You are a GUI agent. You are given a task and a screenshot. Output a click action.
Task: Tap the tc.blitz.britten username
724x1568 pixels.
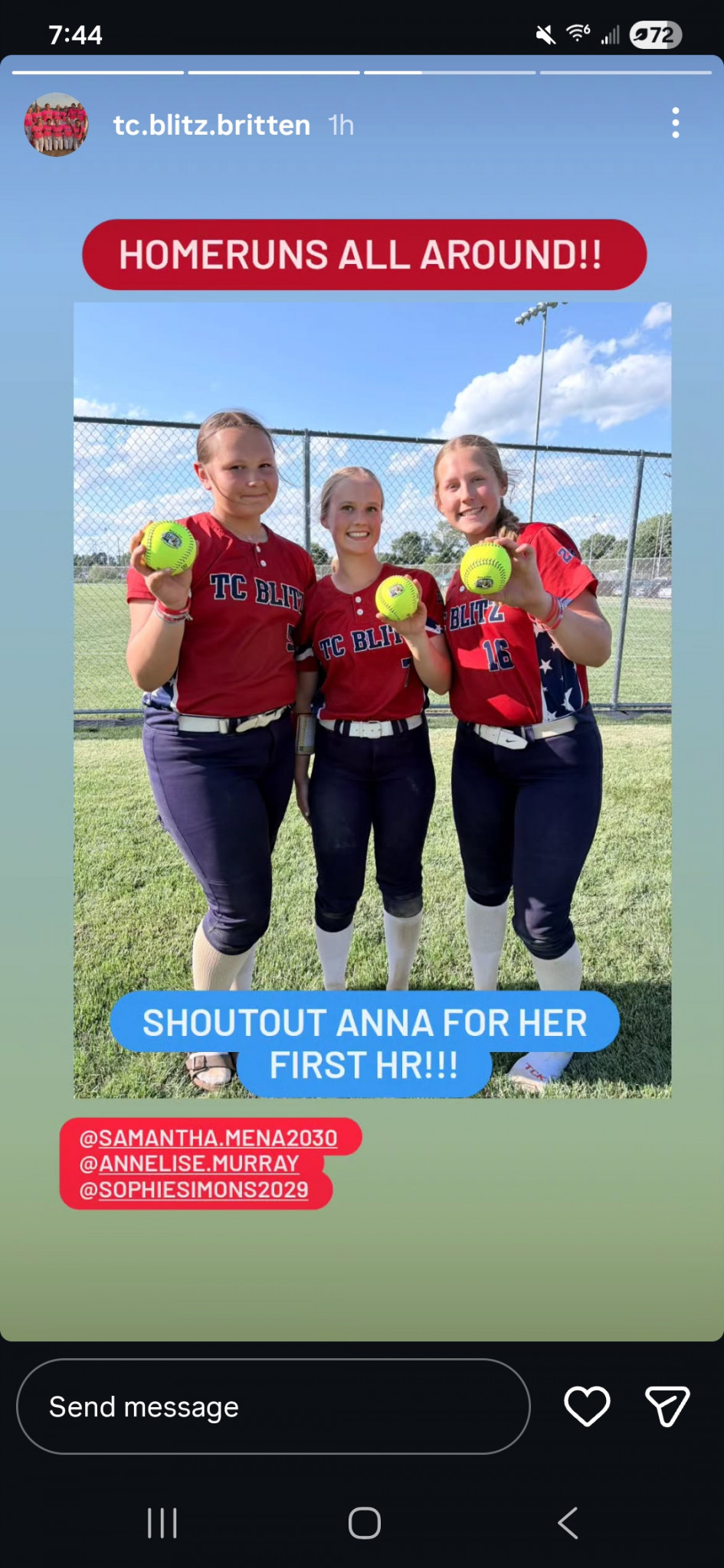point(211,125)
